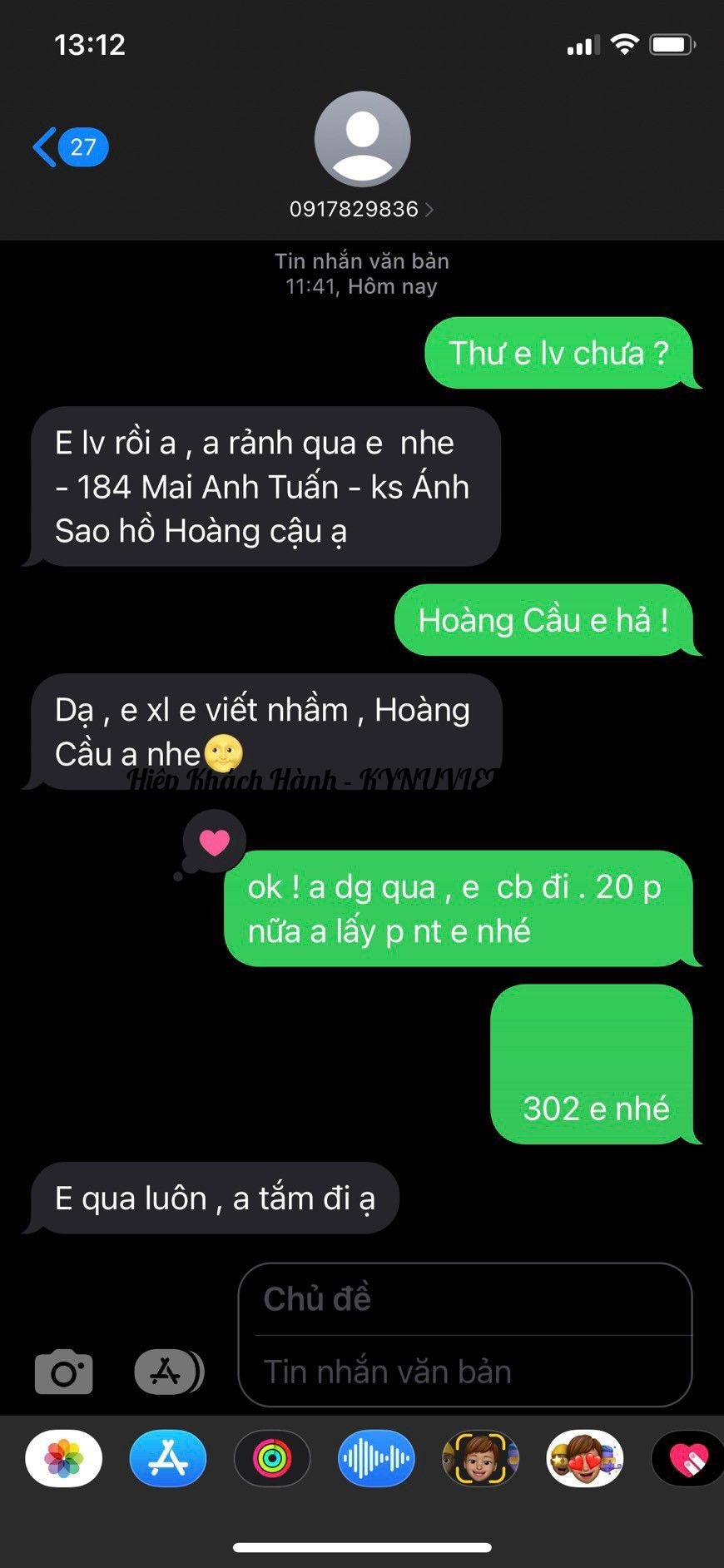Open the Memoji app
The image size is (724, 1568).
(480, 1459)
